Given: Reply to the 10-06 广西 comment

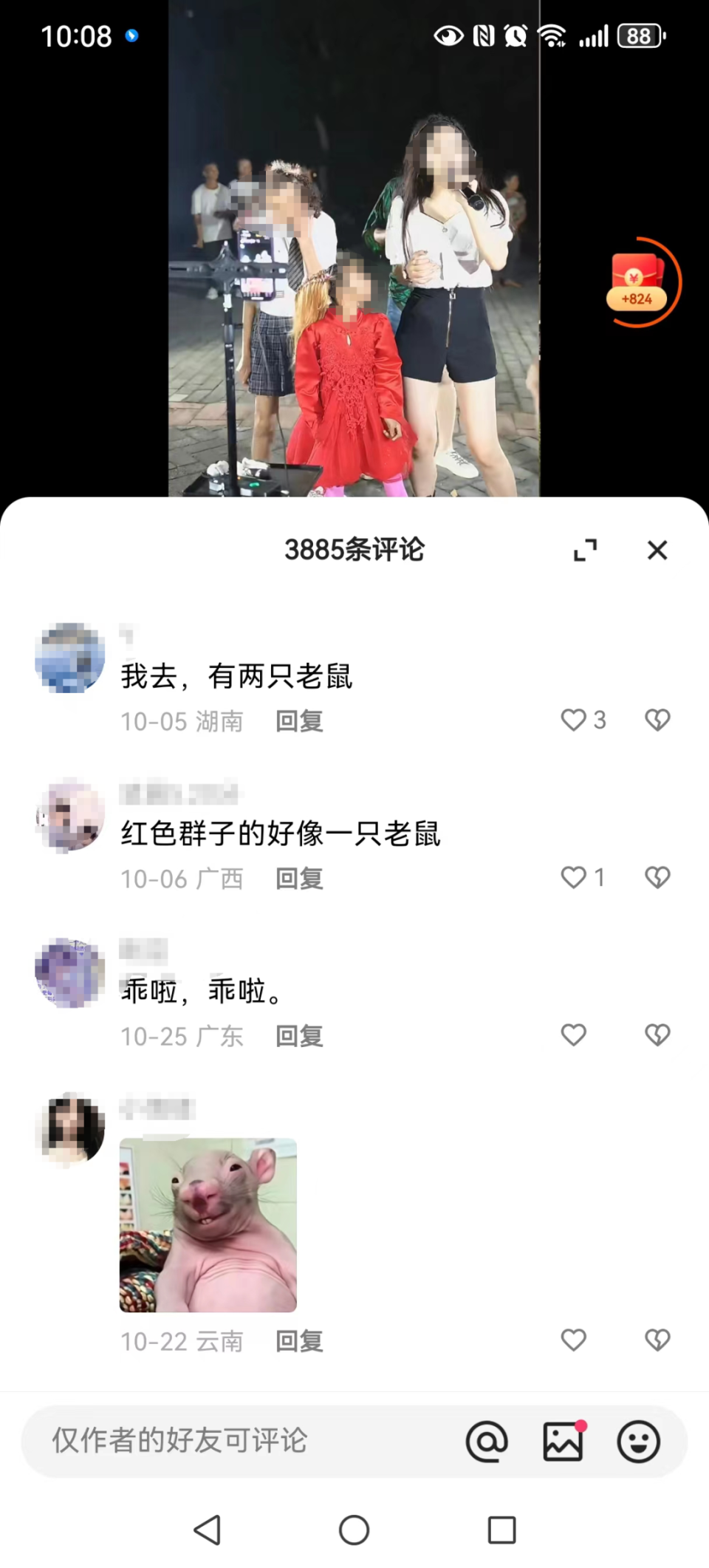Looking at the screenshot, I should pyautogui.click(x=299, y=879).
